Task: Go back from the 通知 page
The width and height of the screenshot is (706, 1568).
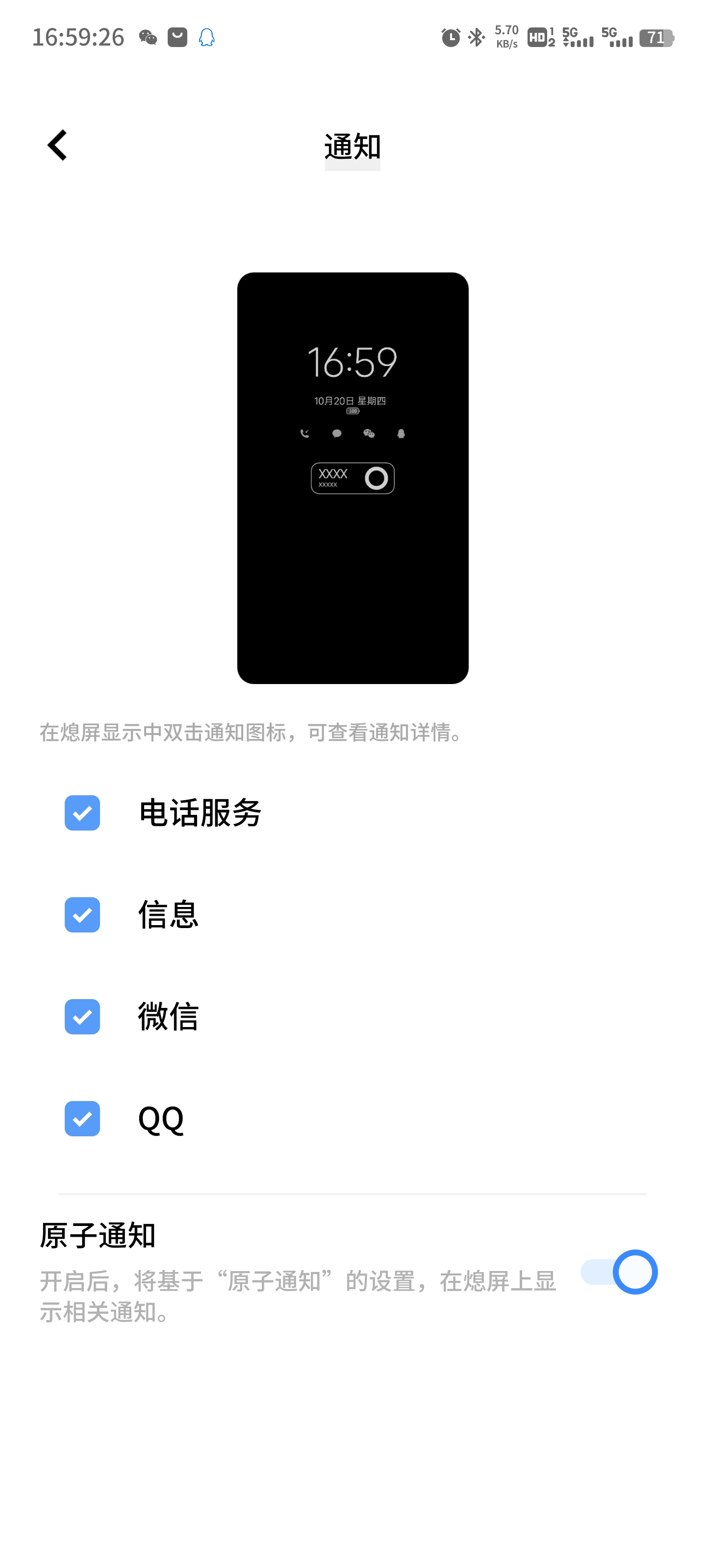Action: point(57,146)
